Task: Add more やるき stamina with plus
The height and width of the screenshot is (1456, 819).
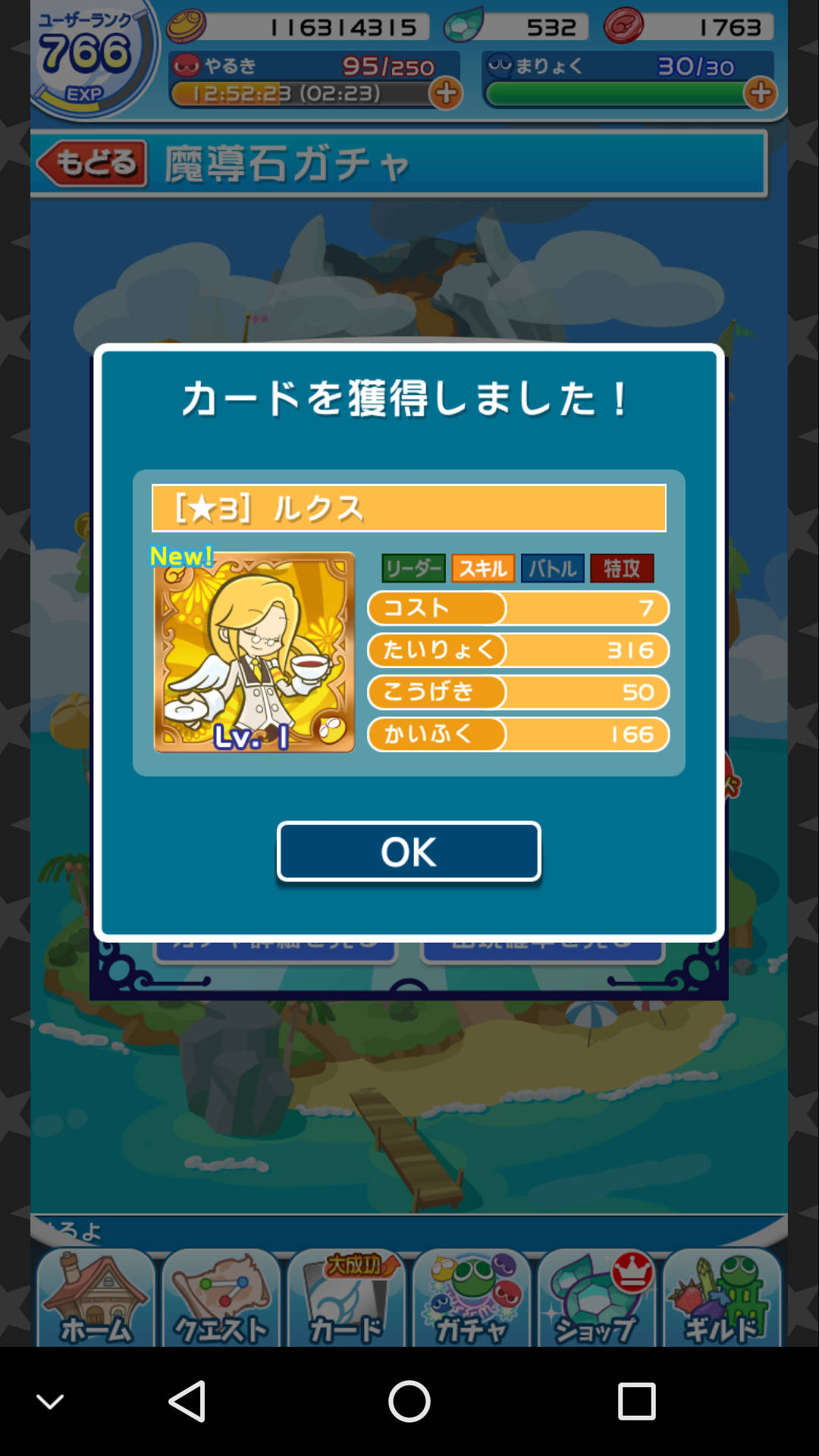Action: pos(446,93)
